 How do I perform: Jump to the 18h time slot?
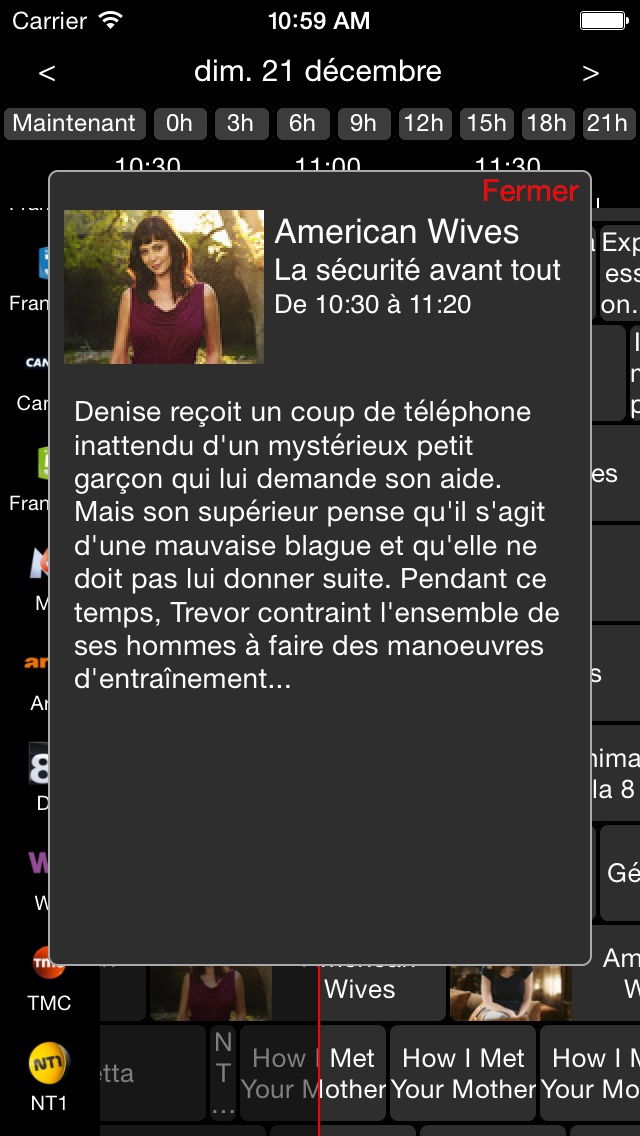(547, 124)
